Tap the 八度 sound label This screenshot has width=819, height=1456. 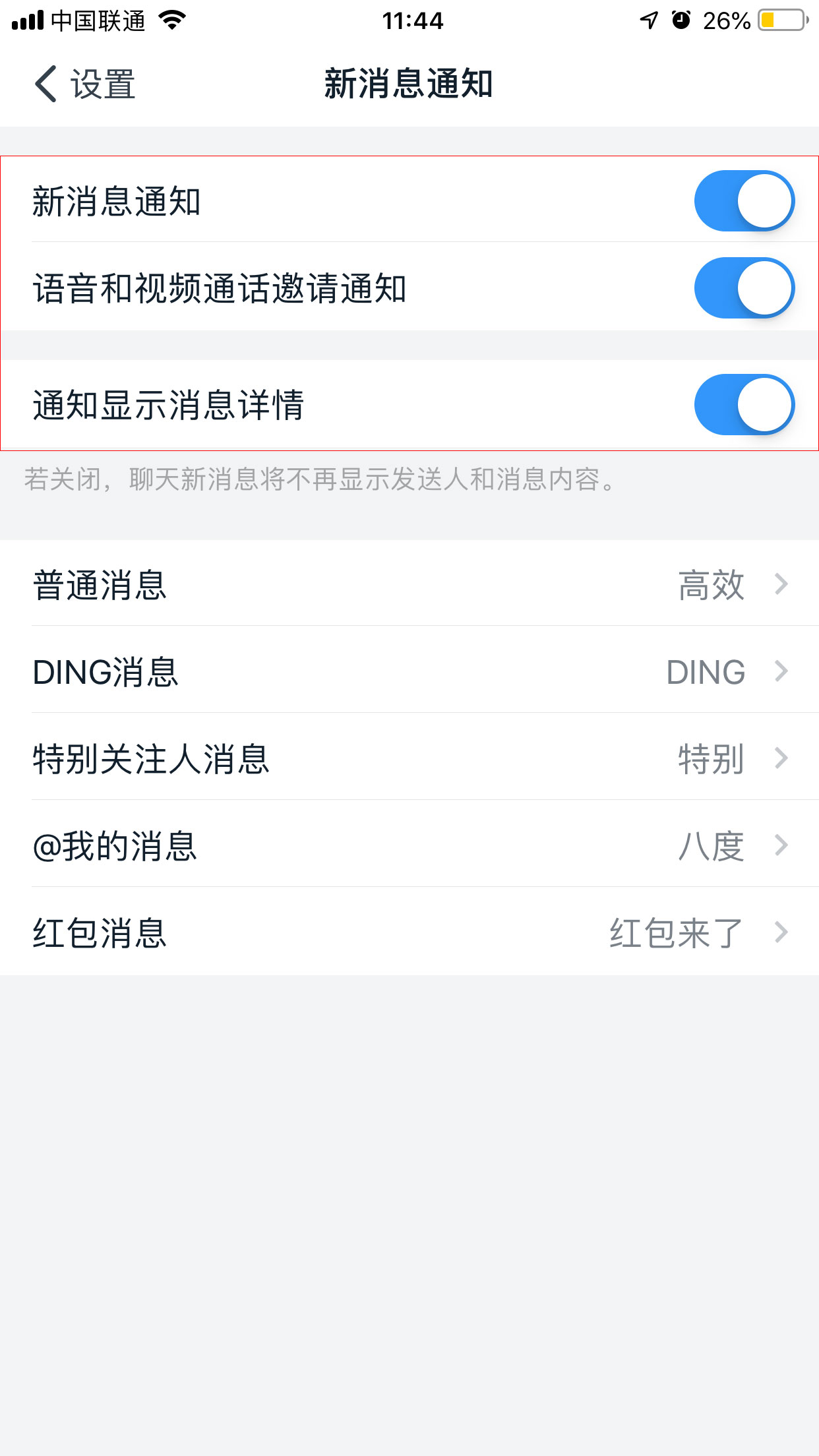(x=712, y=845)
